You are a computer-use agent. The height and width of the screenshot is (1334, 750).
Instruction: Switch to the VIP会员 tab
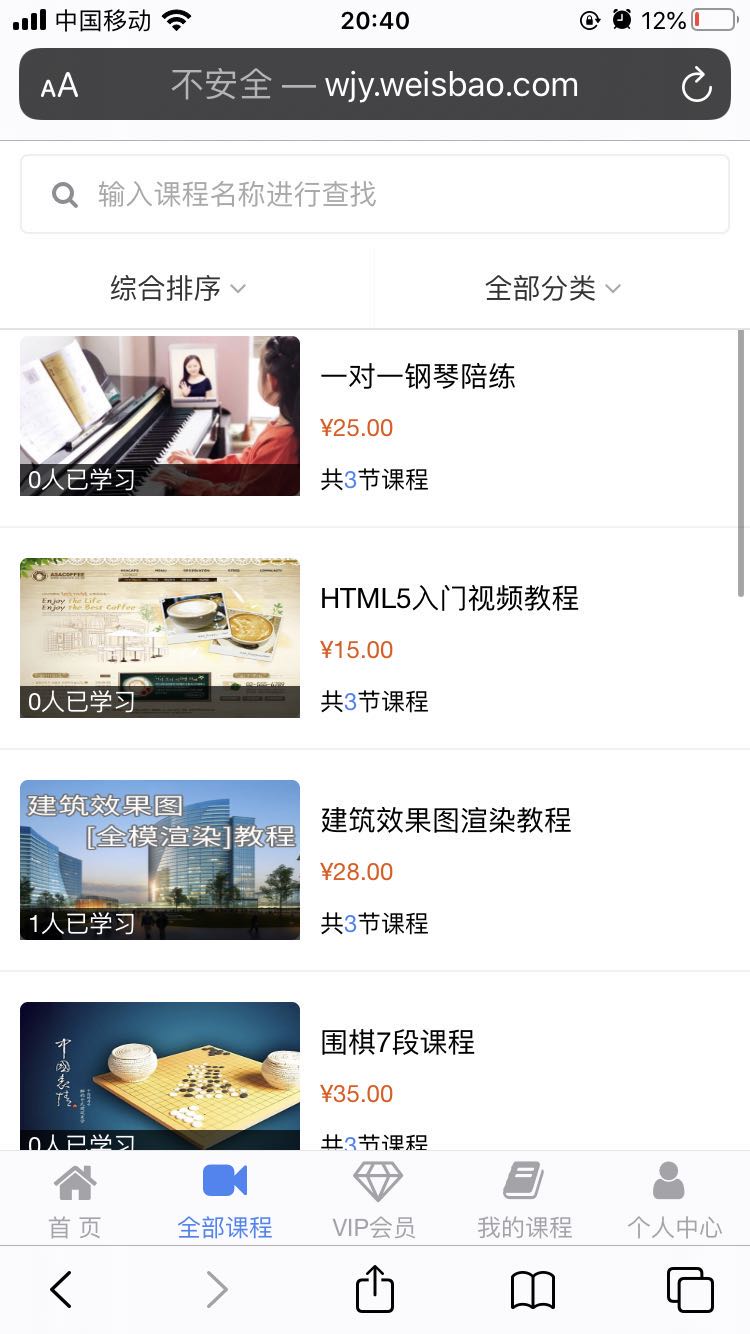coord(375,1200)
